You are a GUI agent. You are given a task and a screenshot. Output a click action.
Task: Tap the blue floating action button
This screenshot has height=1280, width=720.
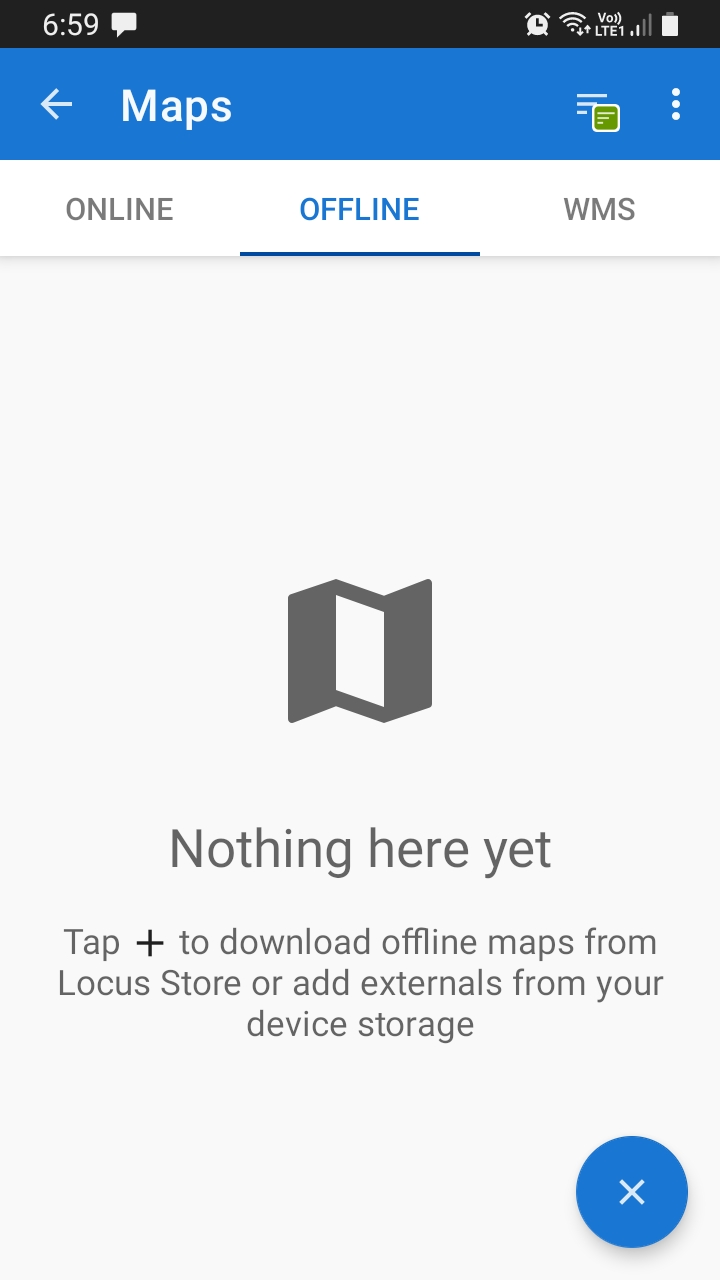[x=631, y=1191]
